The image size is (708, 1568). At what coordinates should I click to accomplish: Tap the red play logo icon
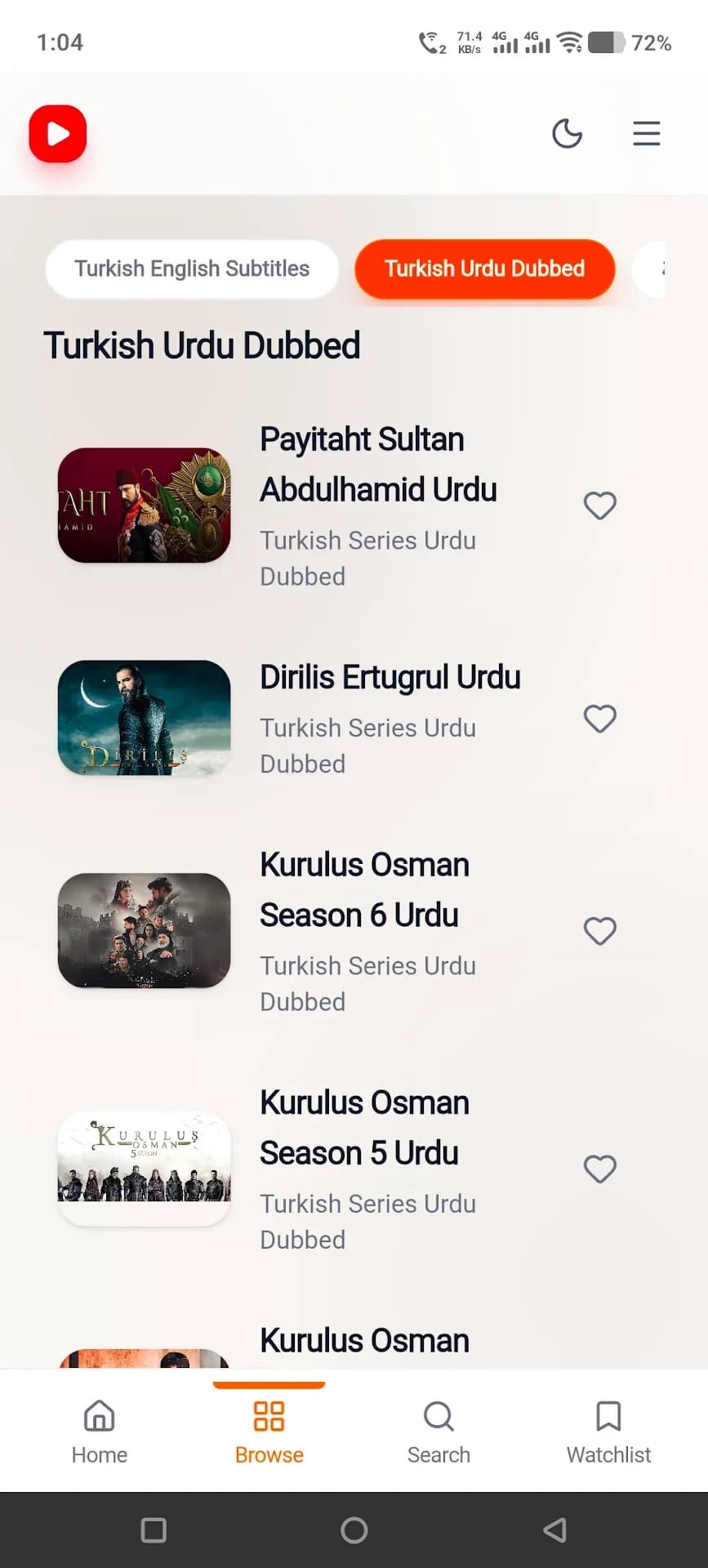point(58,133)
